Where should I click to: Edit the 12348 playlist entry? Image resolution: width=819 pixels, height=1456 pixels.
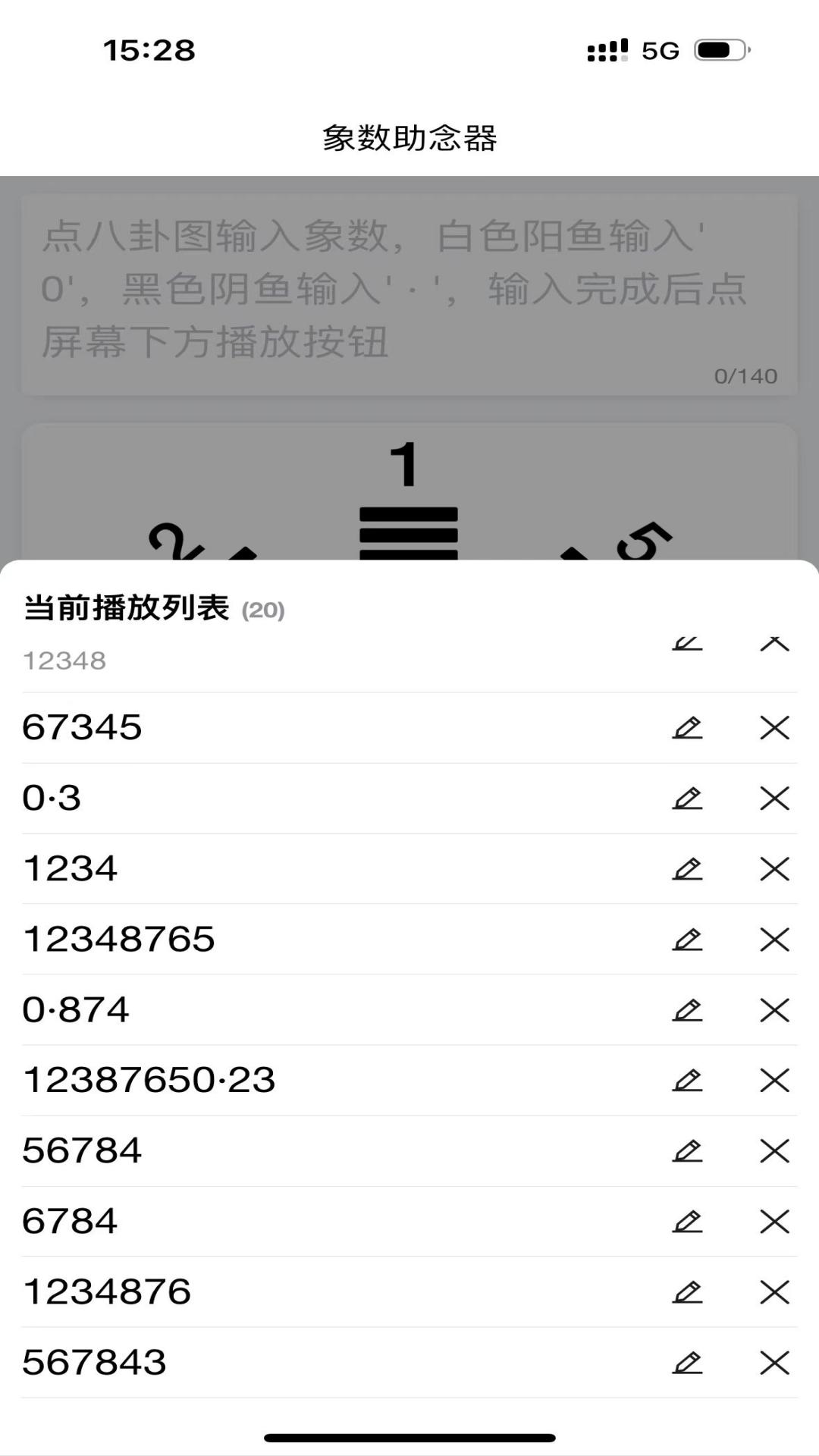(x=686, y=645)
